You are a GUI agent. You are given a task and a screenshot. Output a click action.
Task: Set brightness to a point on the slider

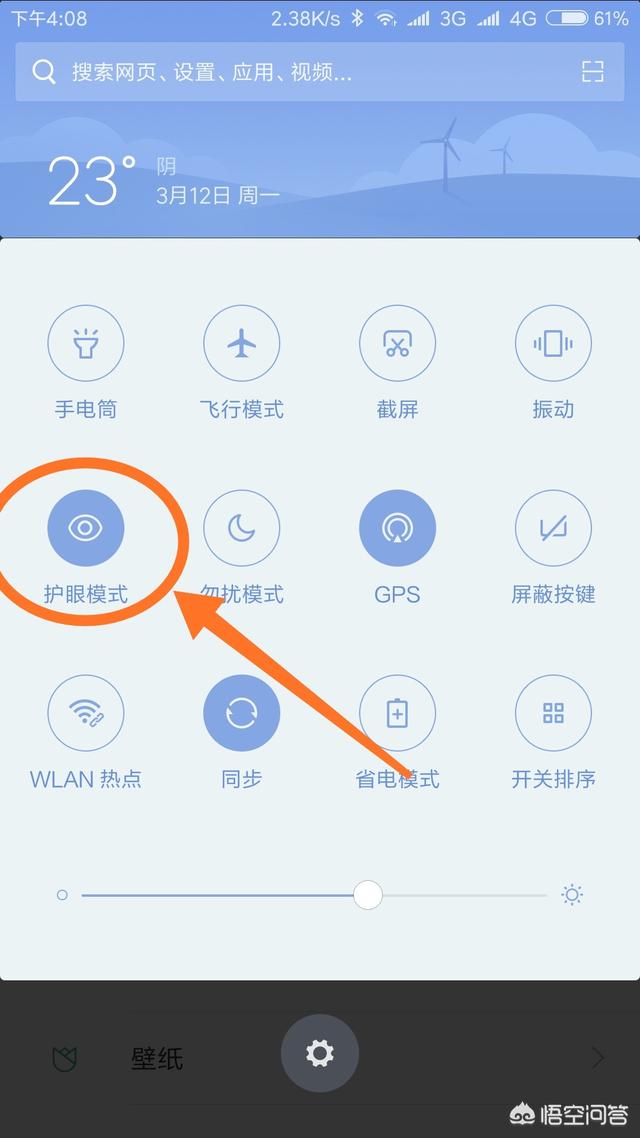pos(450,895)
